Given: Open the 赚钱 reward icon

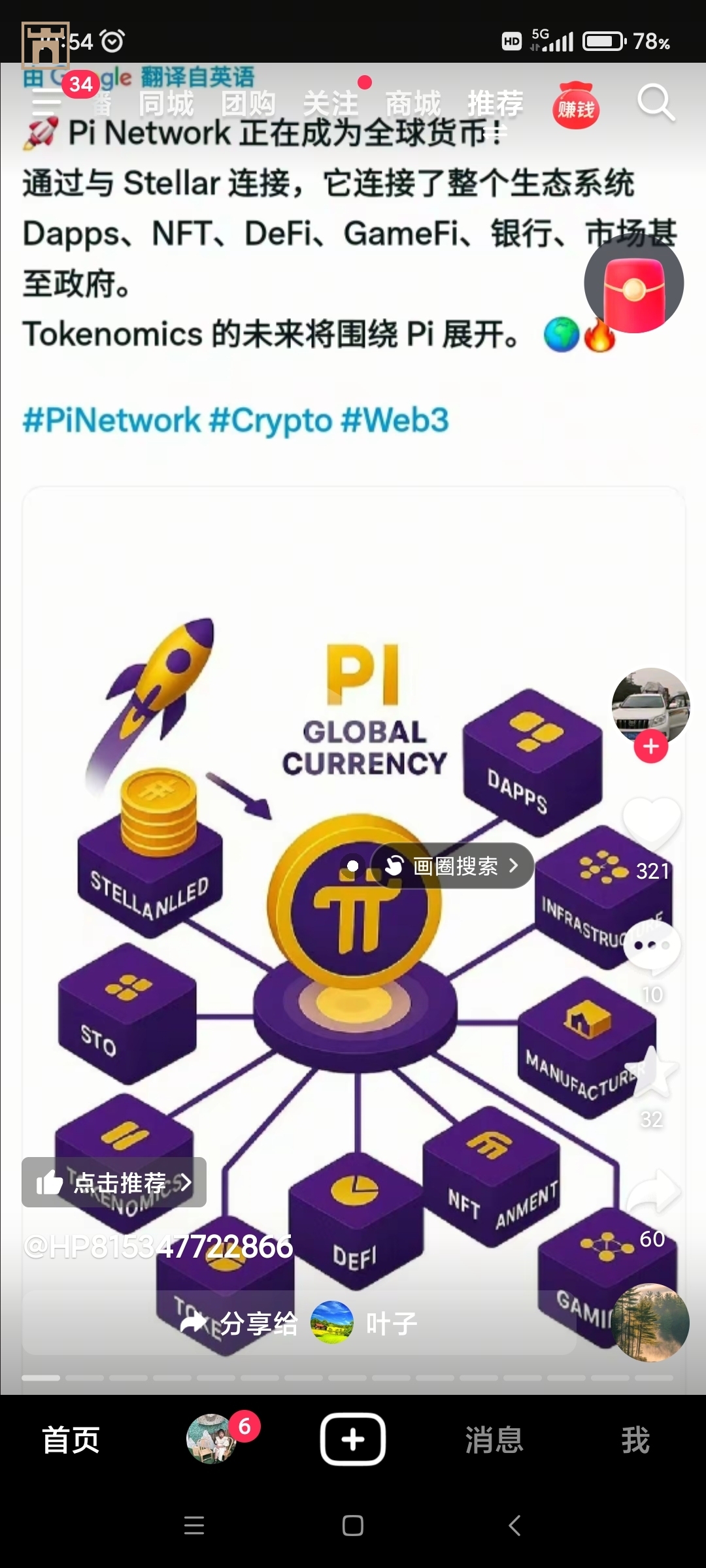Looking at the screenshot, I should [x=576, y=106].
